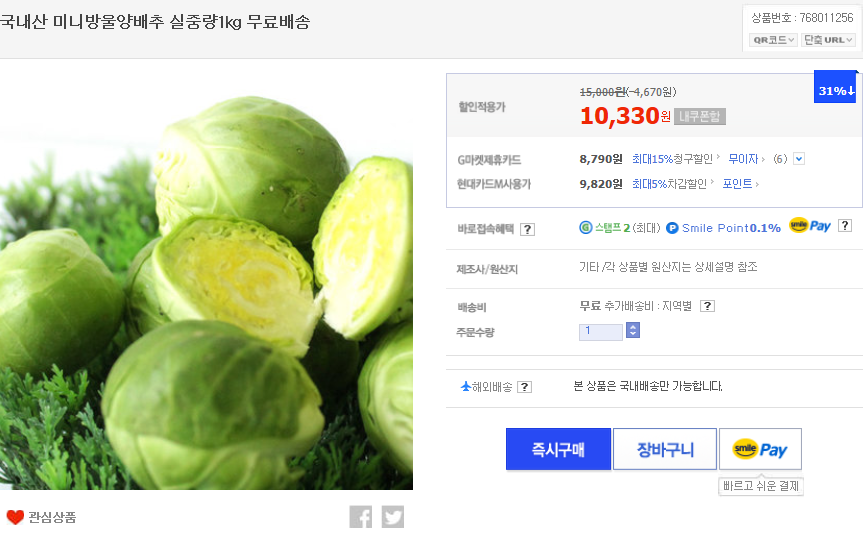Open the 포인트 link
The height and width of the screenshot is (534, 863).
click(738, 184)
